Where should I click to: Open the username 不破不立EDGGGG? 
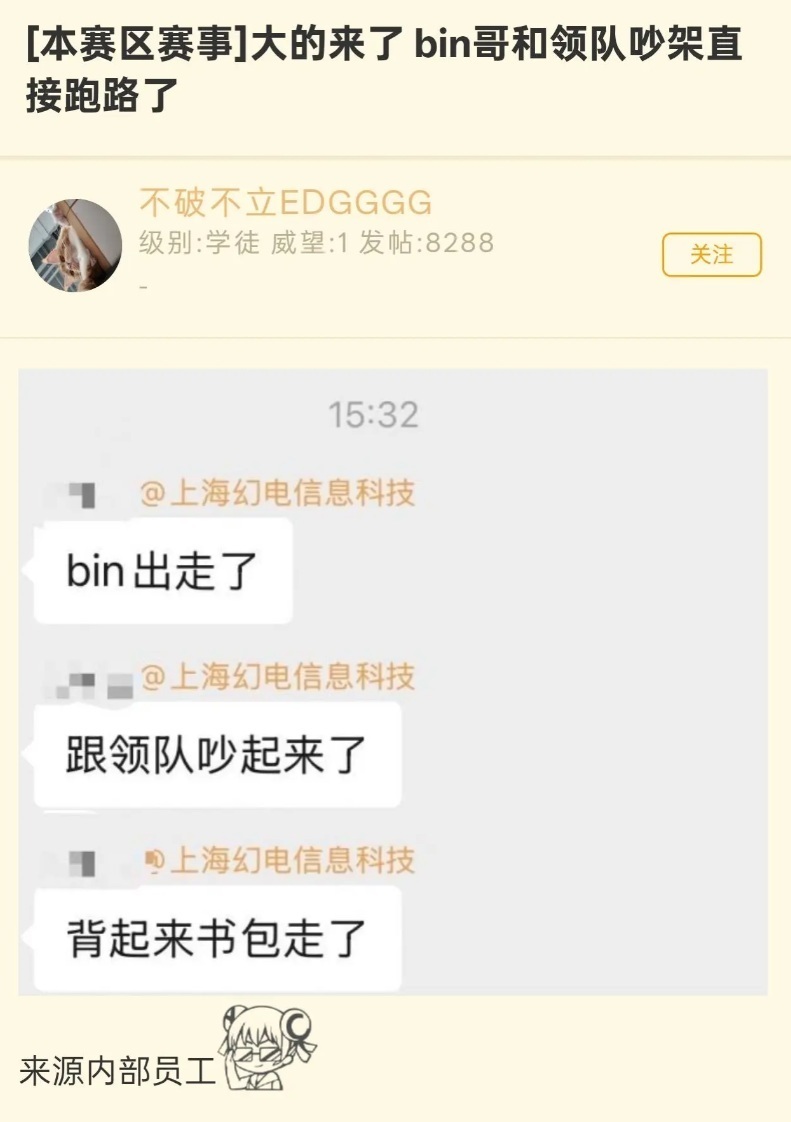(x=285, y=203)
